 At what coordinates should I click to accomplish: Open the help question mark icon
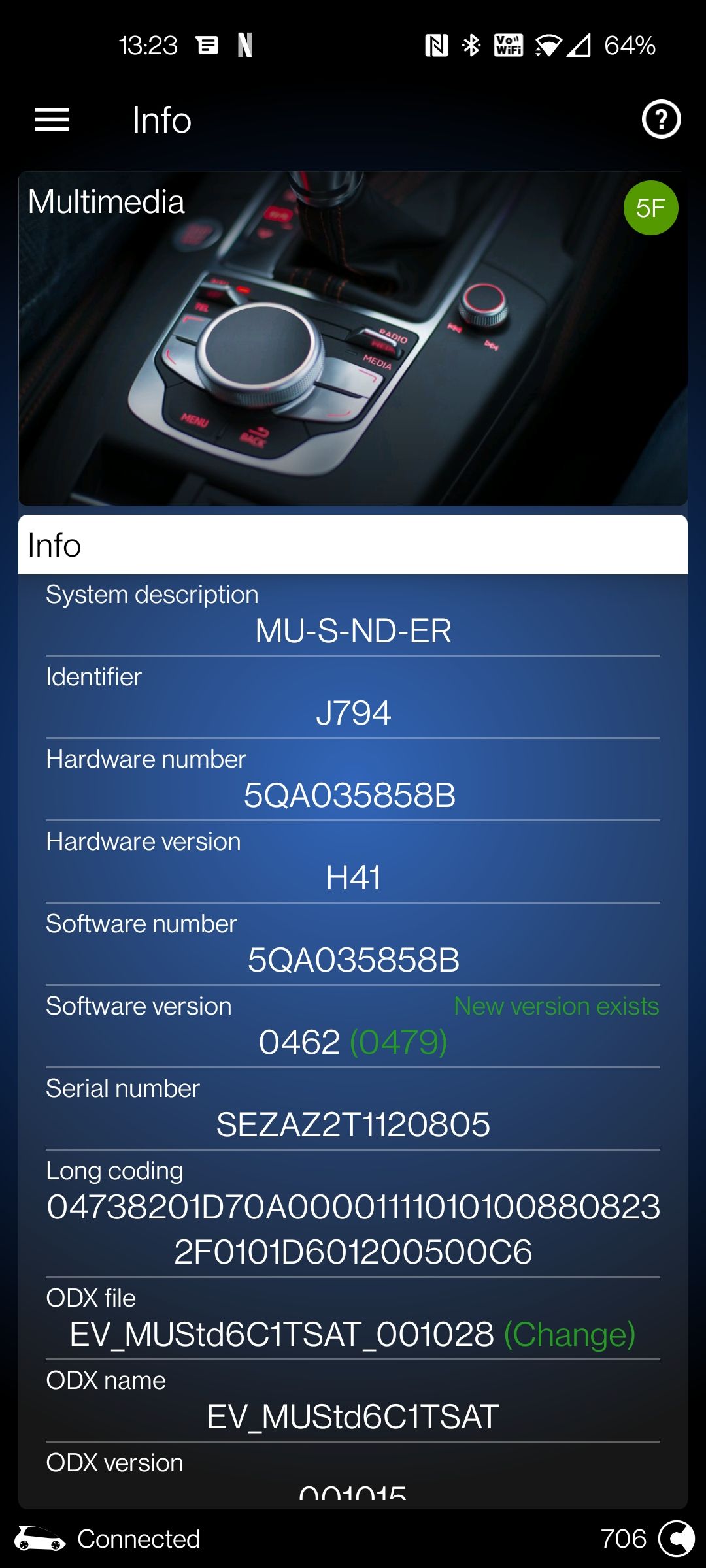click(x=661, y=119)
